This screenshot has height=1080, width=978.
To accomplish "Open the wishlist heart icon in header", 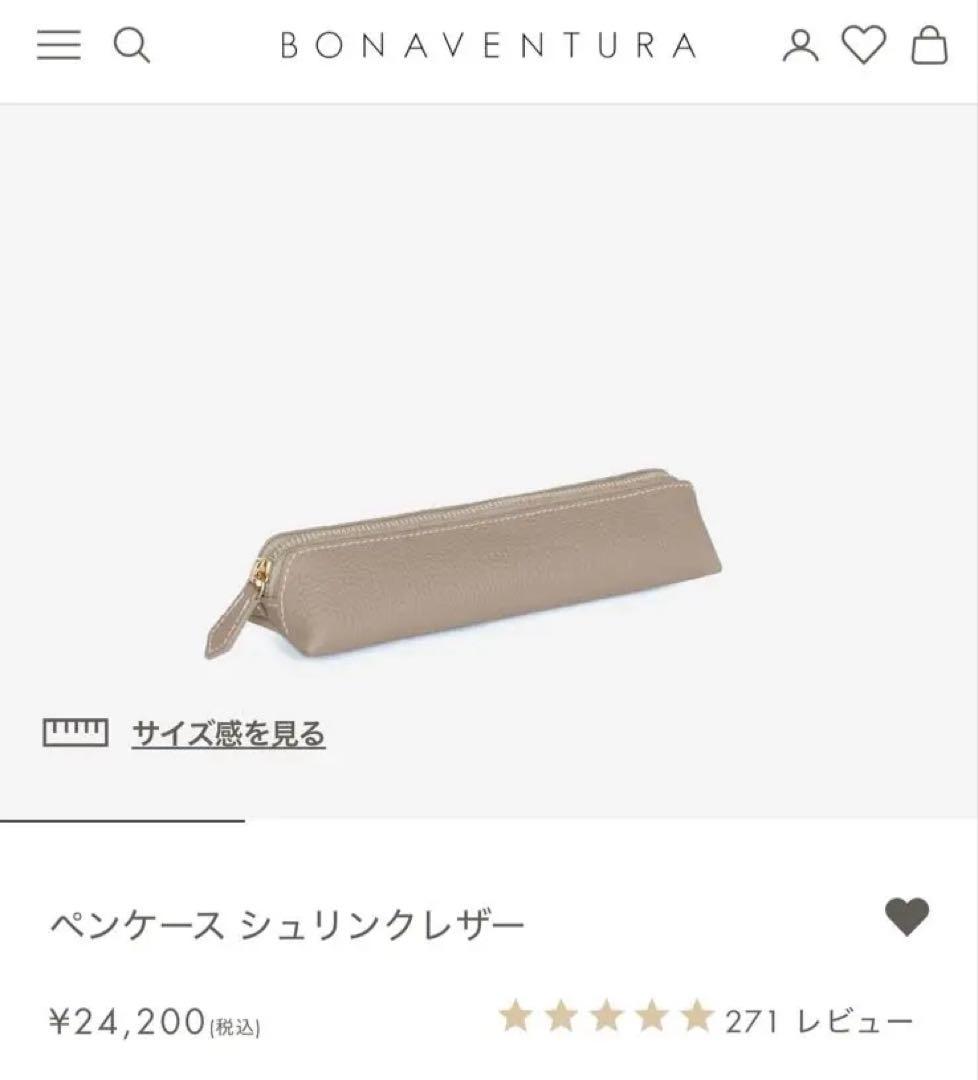I will (x=865, y=46).
